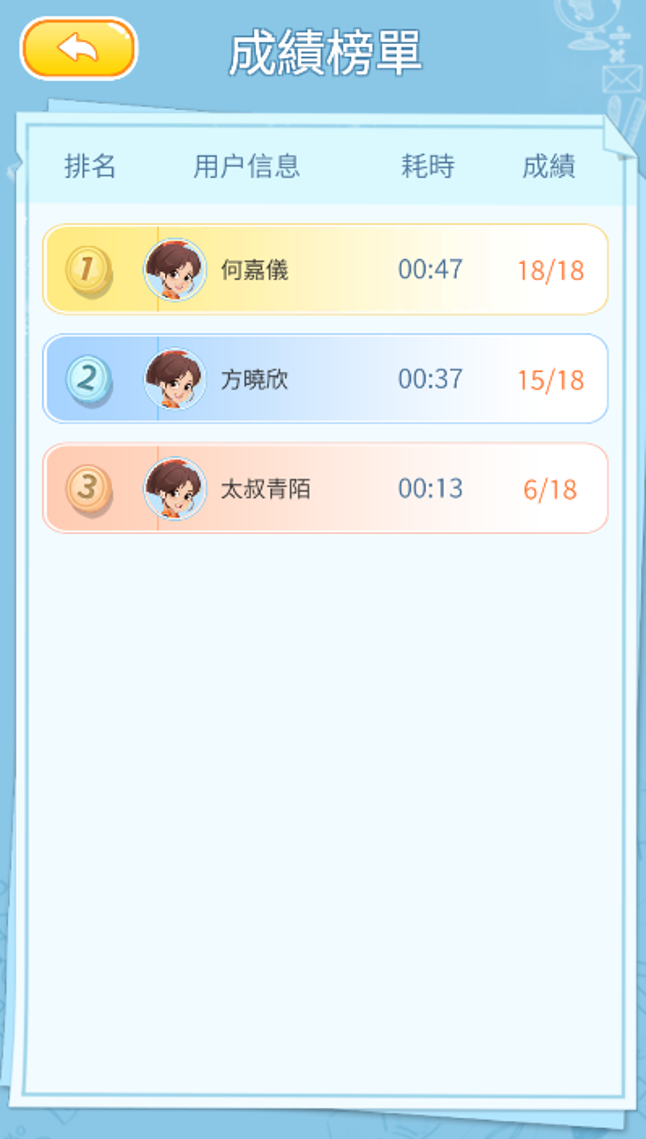The width and height of the screenshot is (646, 1139).
Task: Open 太叔青陌's third-place ranking row
Action: click(x=325, y=488)
